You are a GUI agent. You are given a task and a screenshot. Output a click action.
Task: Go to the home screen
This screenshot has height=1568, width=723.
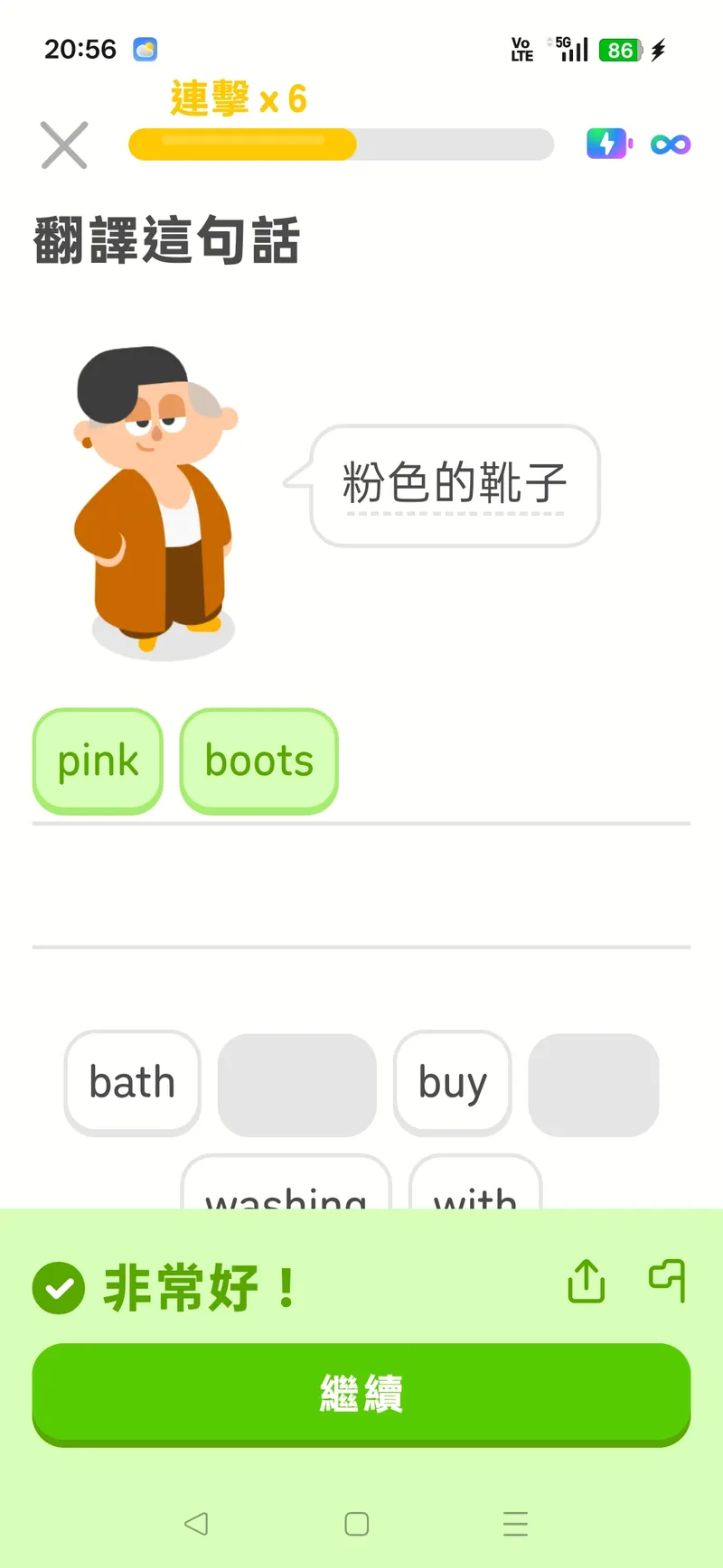[x=357, y=1525]
